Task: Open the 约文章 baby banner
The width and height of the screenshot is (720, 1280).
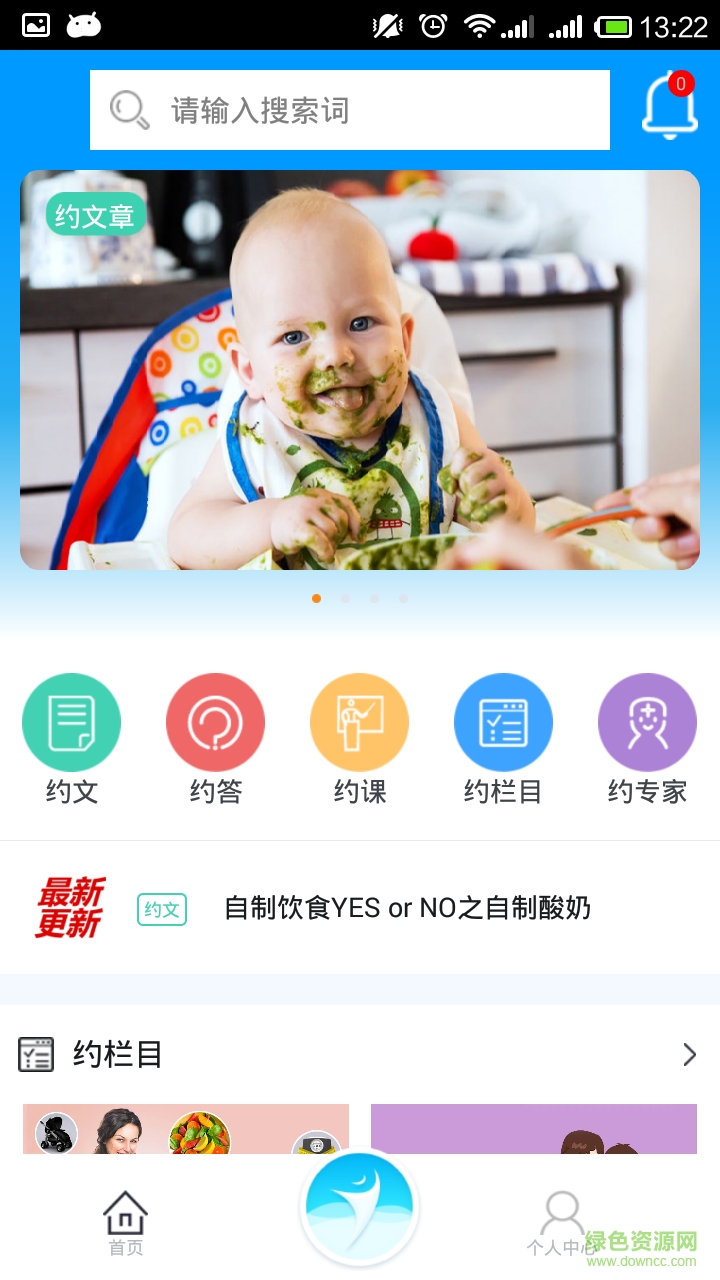Action: (x=360, y=370)
